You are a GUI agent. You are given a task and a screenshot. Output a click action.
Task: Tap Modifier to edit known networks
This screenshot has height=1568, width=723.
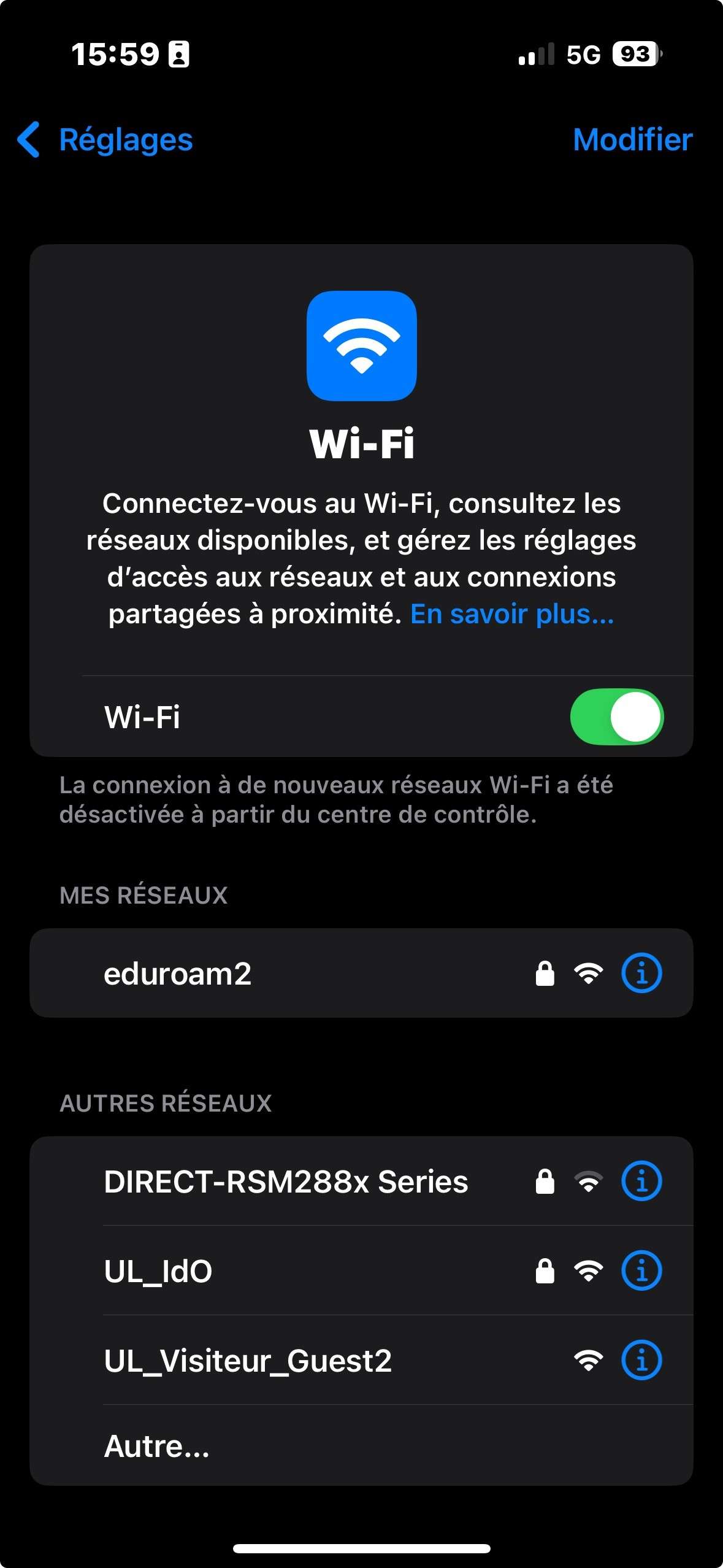(x=632, y=140)
